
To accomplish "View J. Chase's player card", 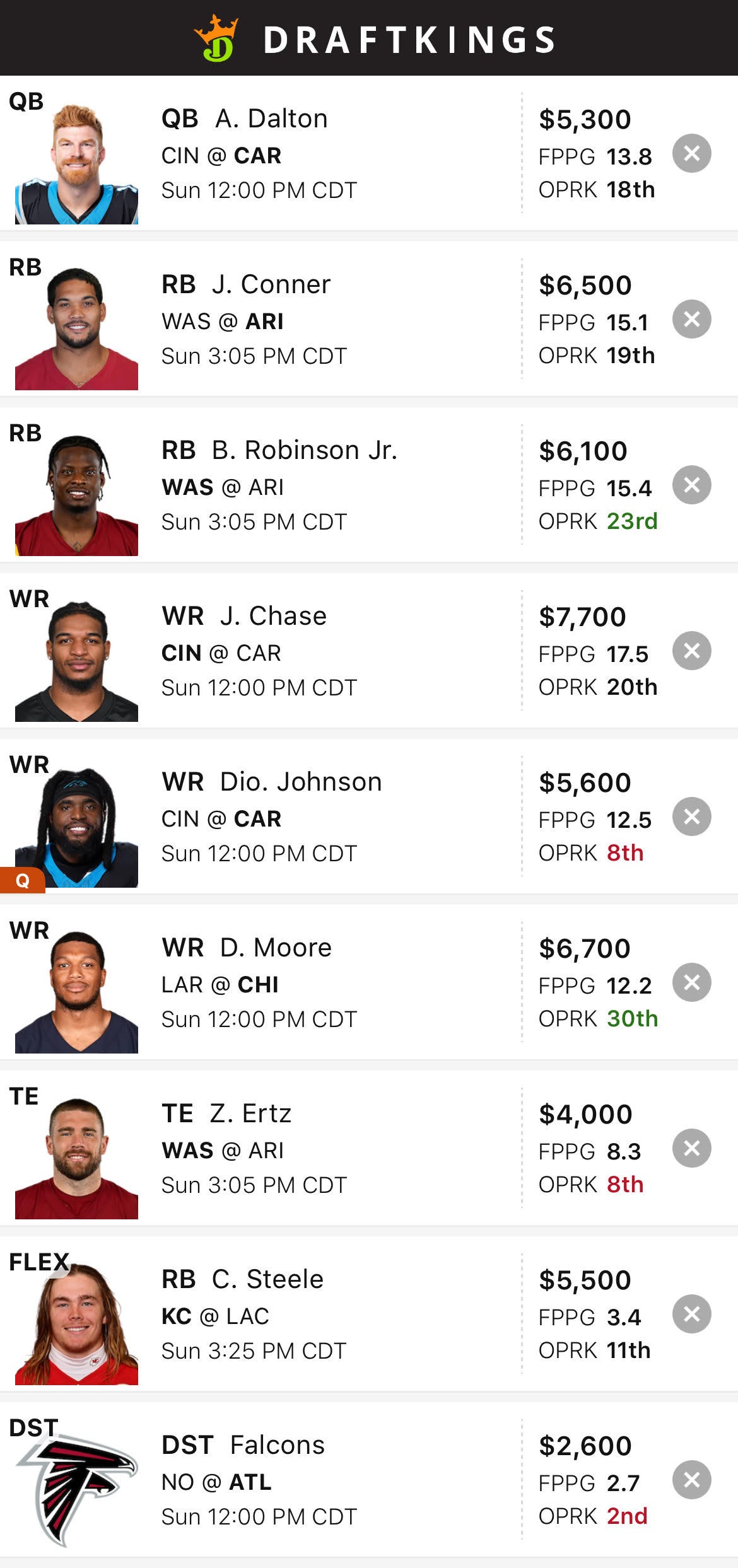I will [x=272, y=616].
